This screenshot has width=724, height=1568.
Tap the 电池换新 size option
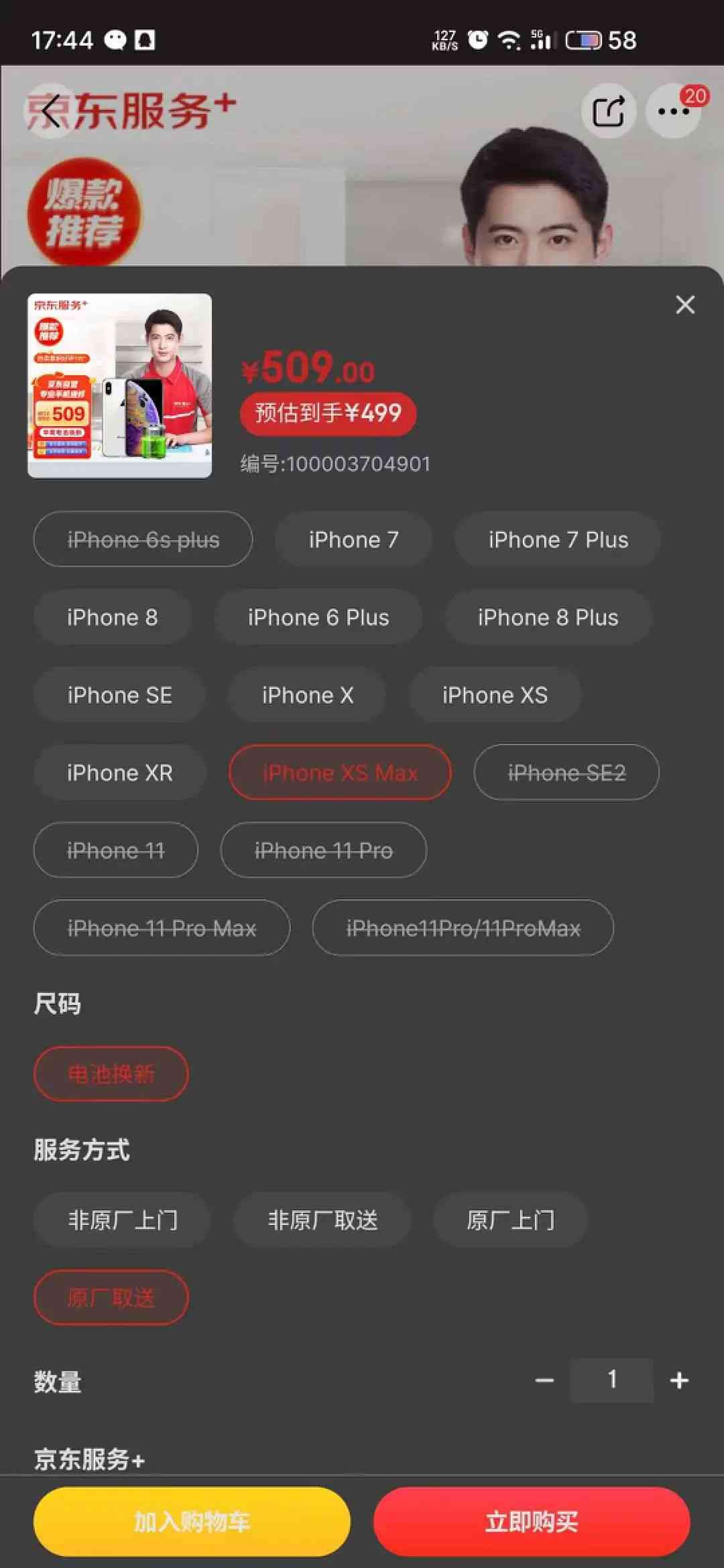[111, 1073]
